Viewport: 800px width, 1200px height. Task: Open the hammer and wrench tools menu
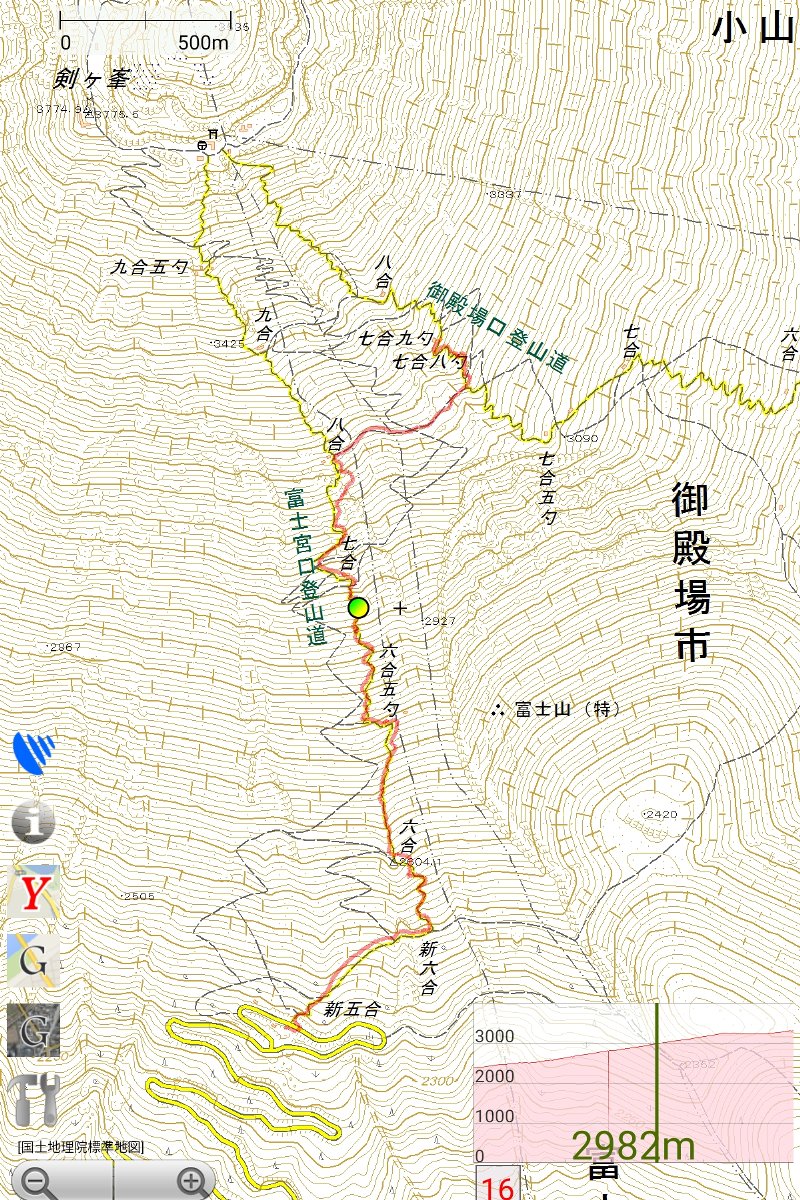tap(33, 1101)
